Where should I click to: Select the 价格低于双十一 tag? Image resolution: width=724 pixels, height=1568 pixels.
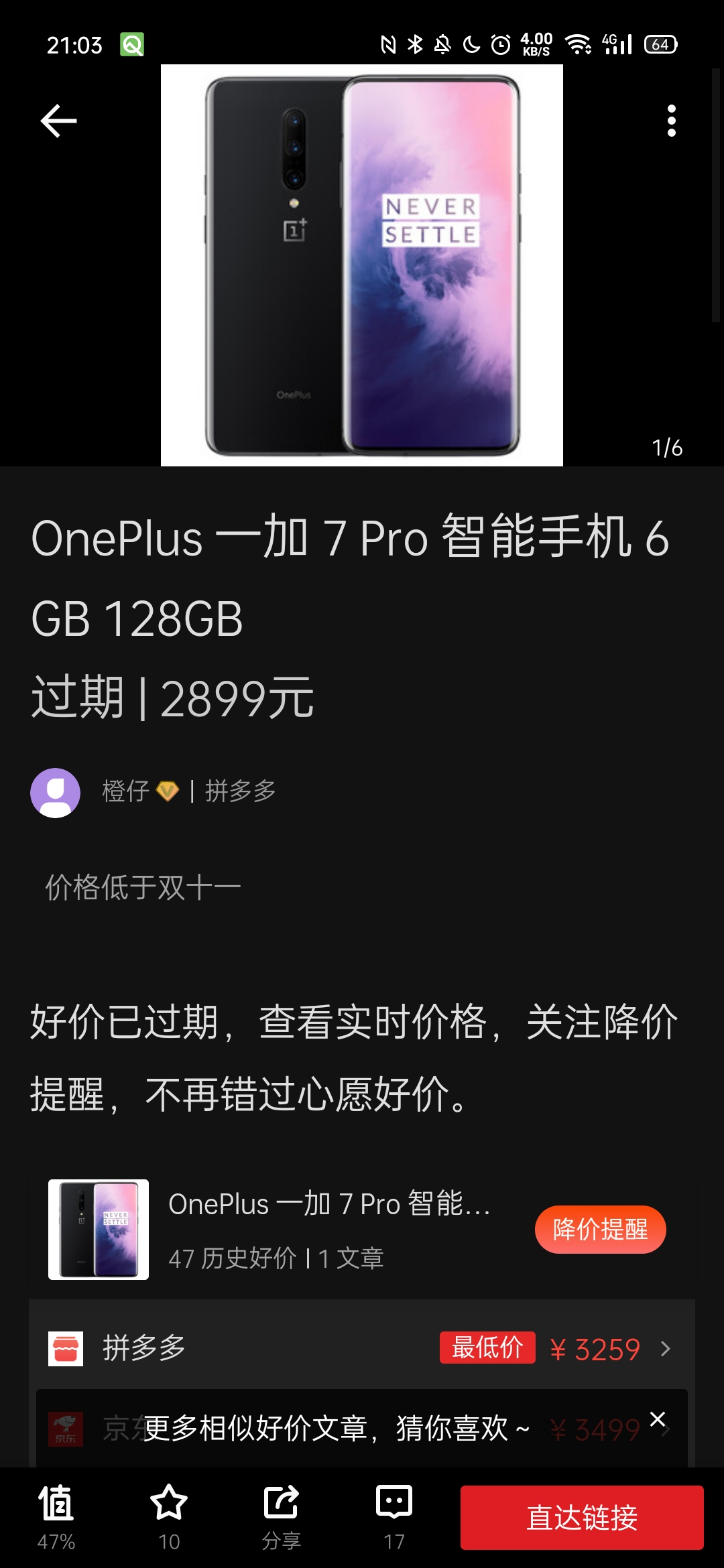143,887
